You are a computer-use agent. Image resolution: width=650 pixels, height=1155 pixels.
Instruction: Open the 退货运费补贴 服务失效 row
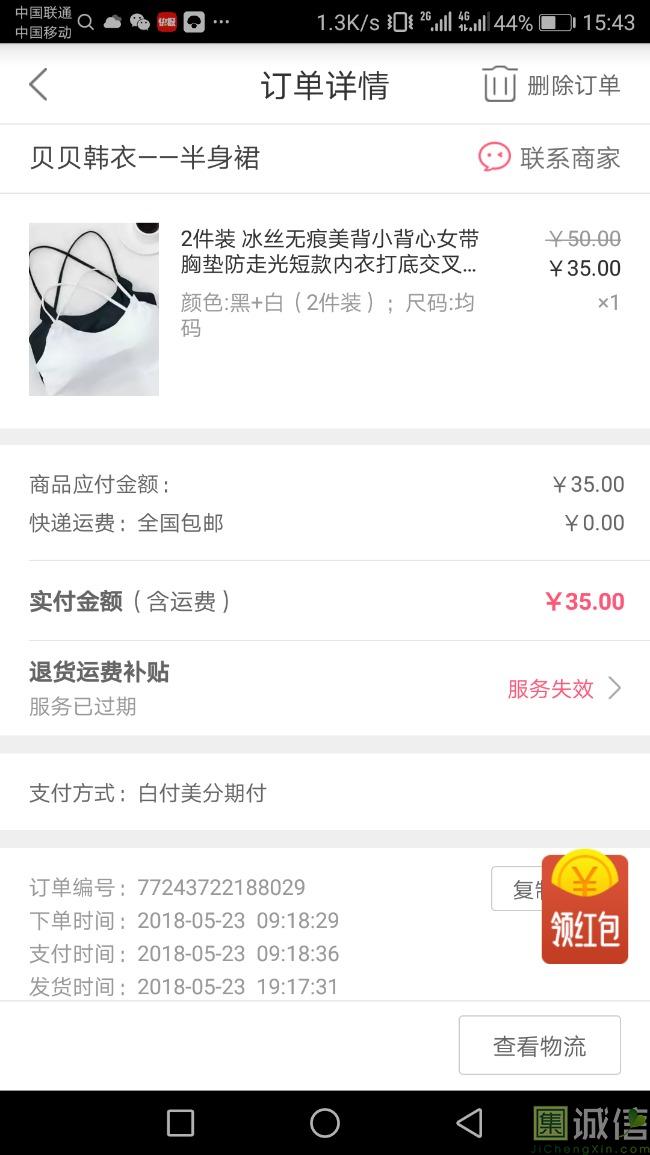coord(563,688)
